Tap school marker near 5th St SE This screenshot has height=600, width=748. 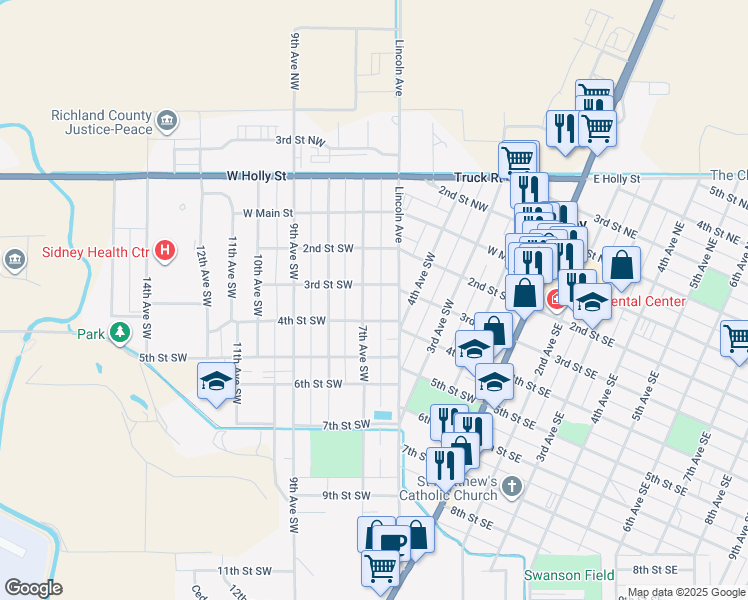tap(495, 384)
